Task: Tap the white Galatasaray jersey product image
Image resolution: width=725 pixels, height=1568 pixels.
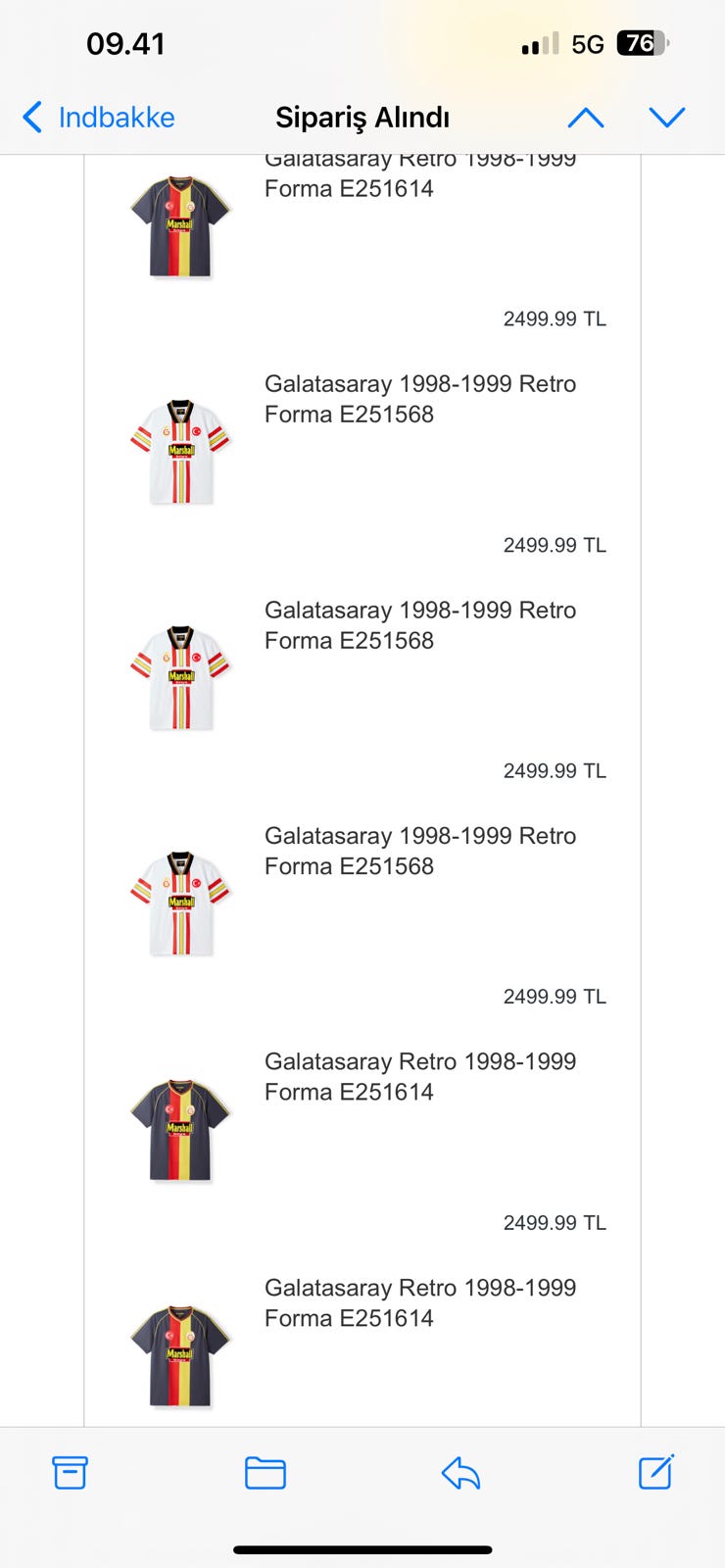Action: pyautogui.click(x=181, y=451)
